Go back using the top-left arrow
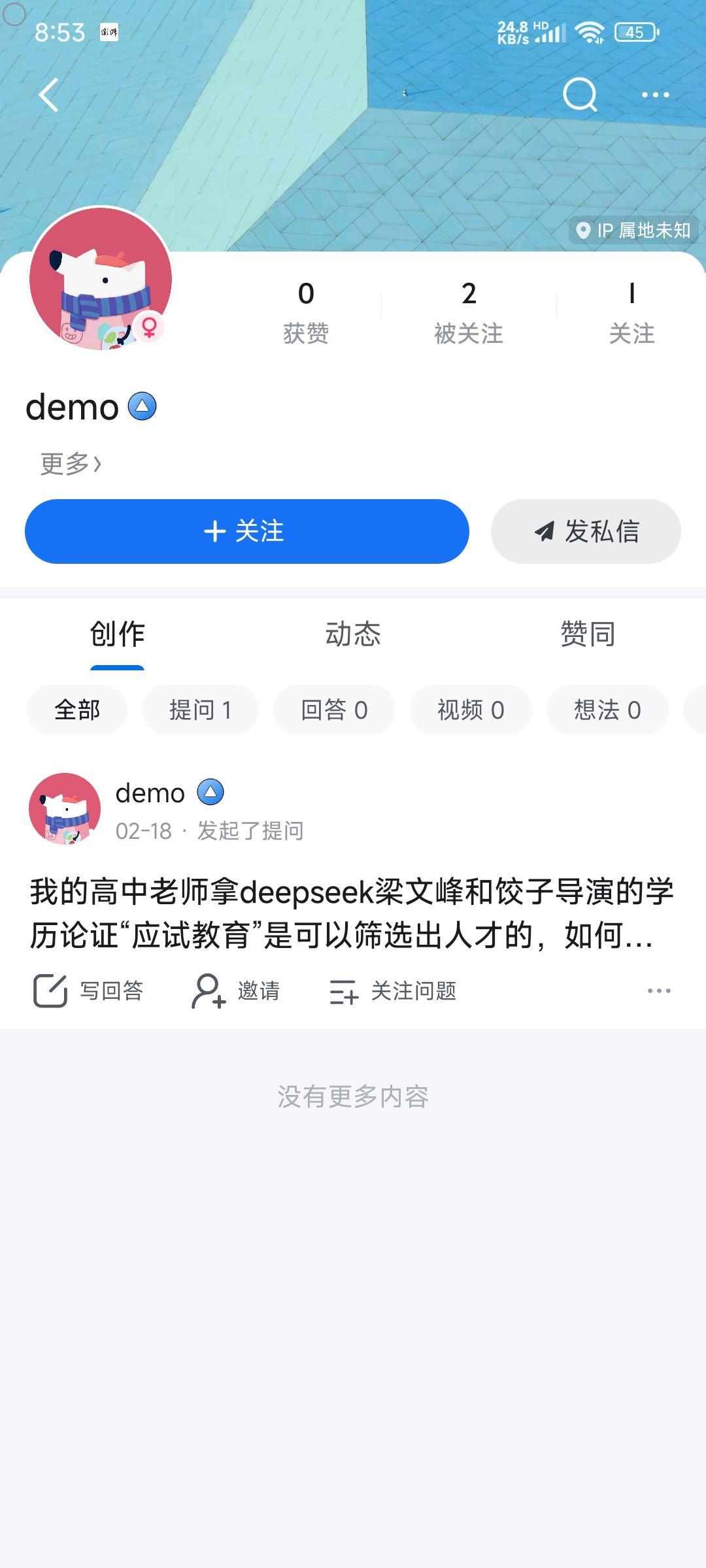 pyautogui.click(x=49, y=95)
